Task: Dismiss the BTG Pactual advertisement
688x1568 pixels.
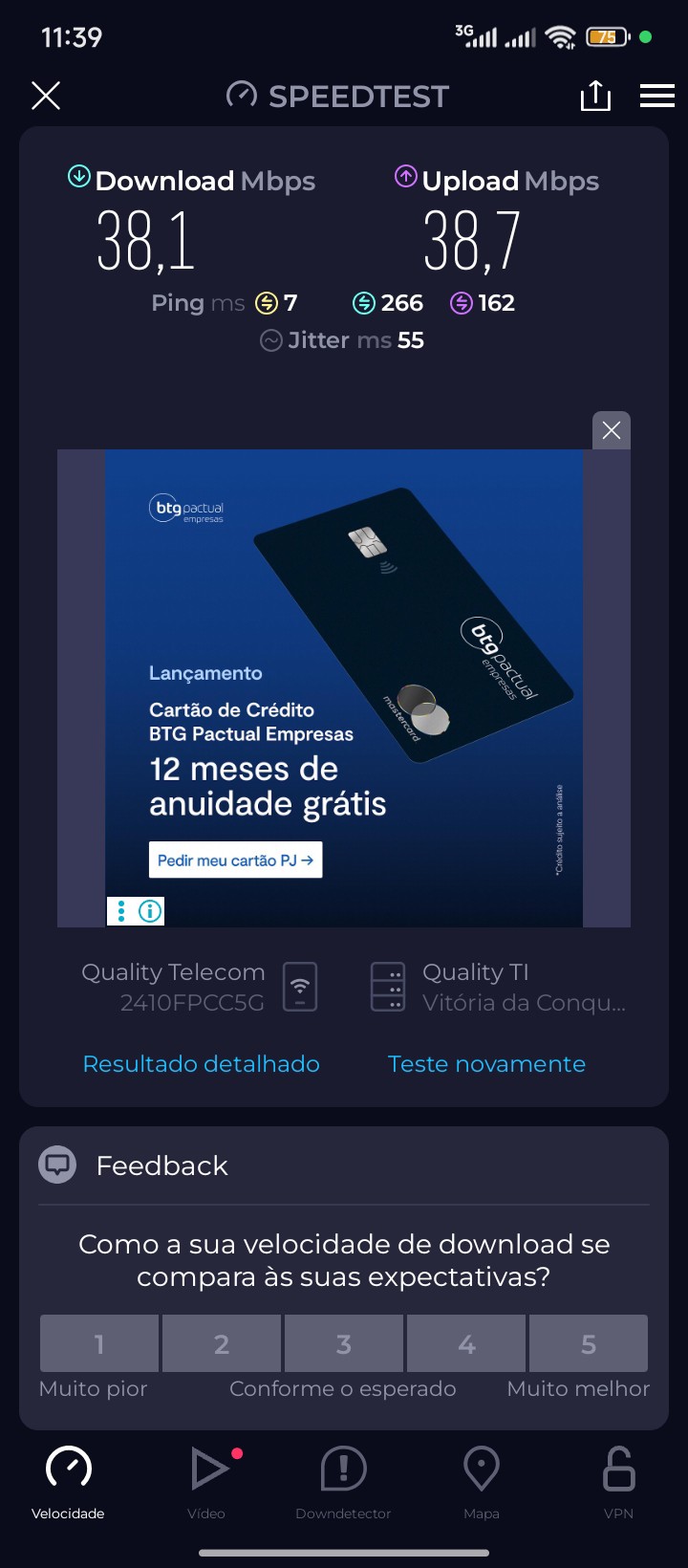Action: (x=612, y=430)
